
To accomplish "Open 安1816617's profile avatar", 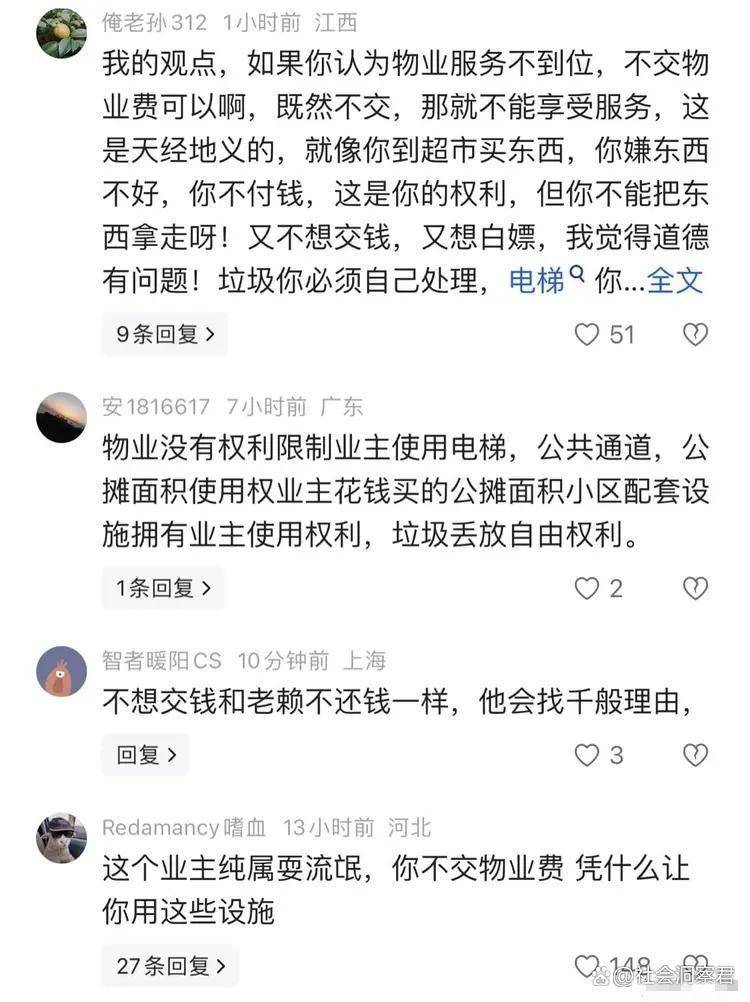I will tap(61, 417).
